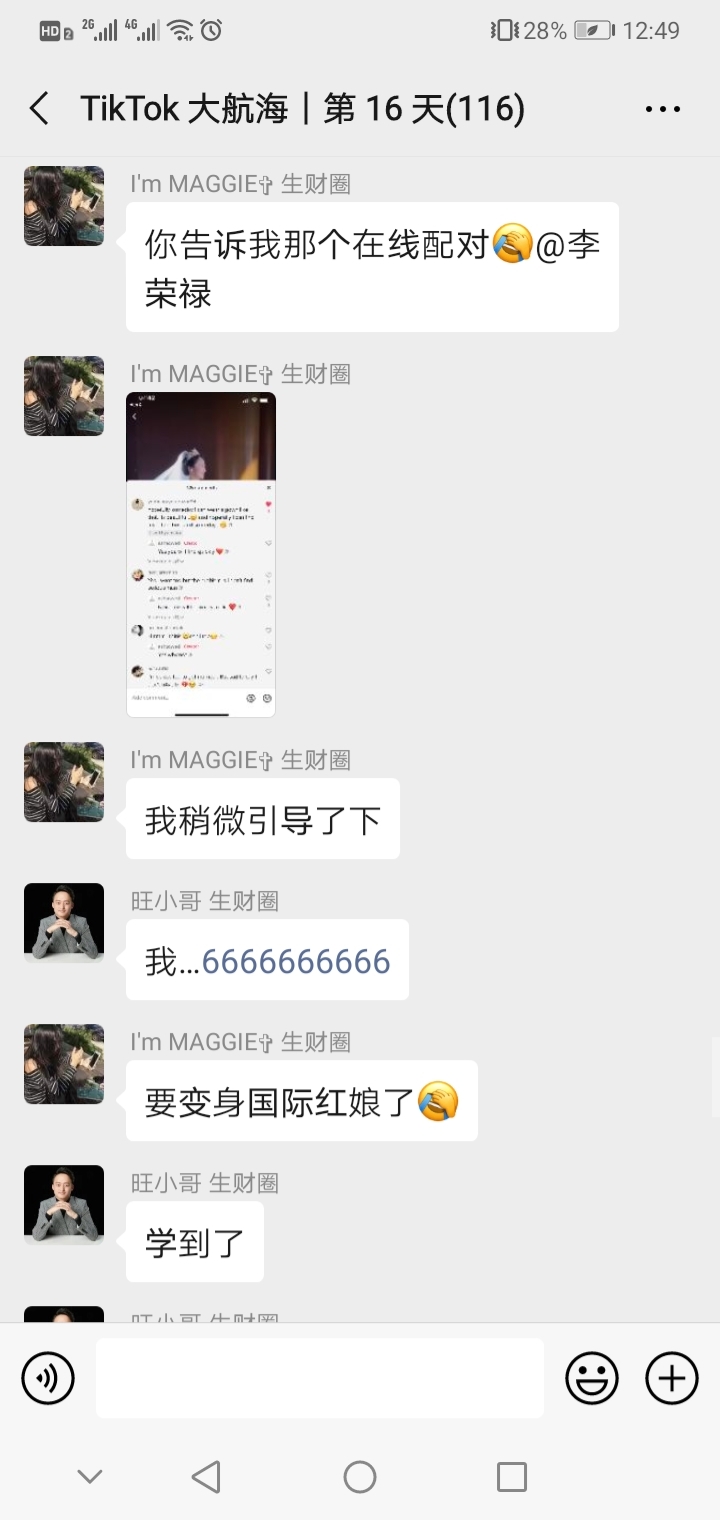Go back from the group chat

[x=40, y=108]
